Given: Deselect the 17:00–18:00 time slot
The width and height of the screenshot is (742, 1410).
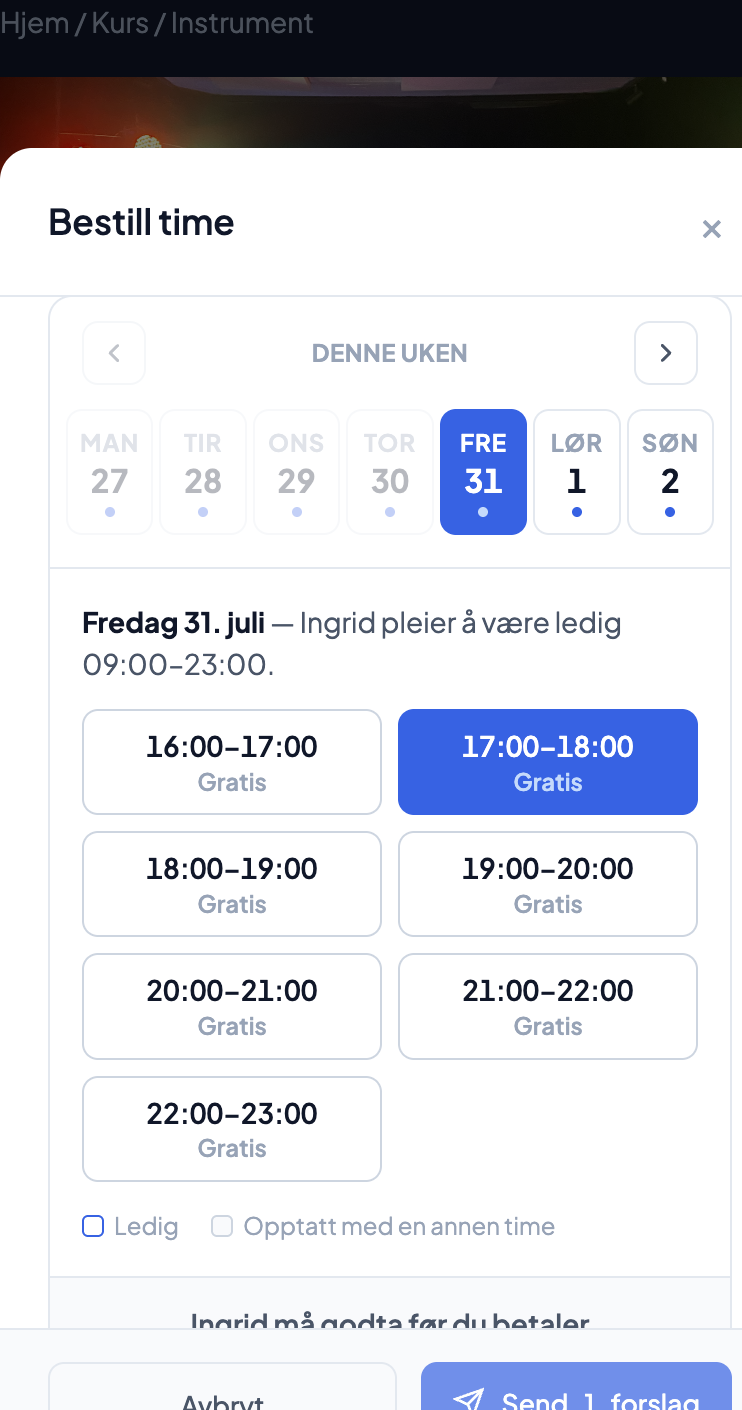Looking at the screenshot, I should click(x=548, y=762).
